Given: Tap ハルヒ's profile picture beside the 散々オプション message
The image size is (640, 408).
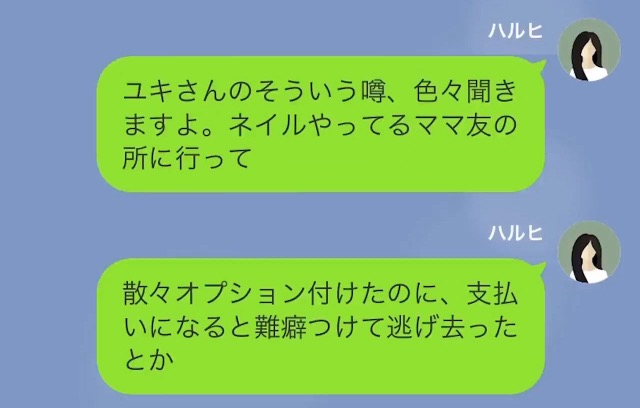Looking at the screenshot, I should coord(588,251).
